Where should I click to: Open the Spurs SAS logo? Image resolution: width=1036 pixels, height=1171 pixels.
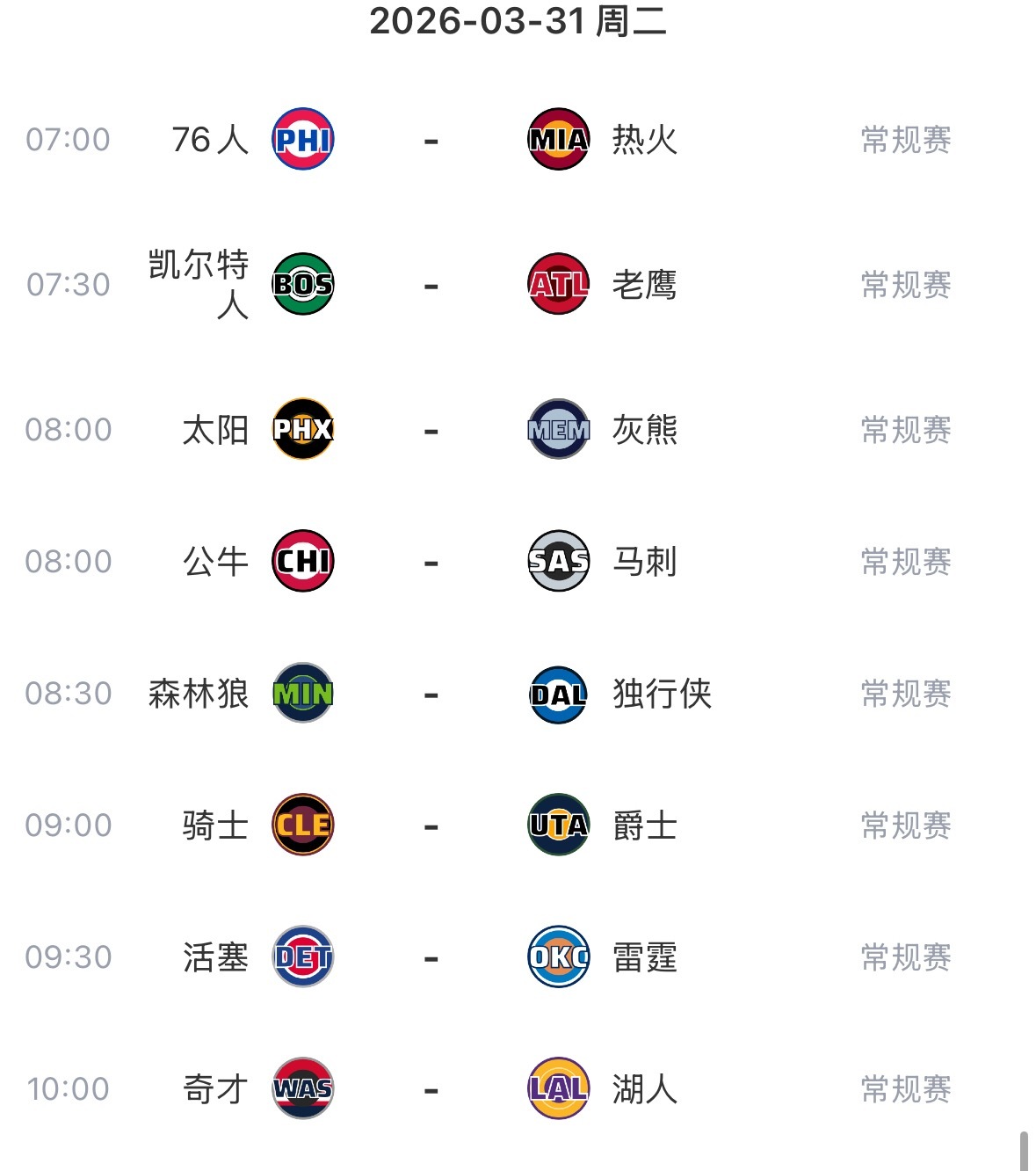click(x=557, y=561)
